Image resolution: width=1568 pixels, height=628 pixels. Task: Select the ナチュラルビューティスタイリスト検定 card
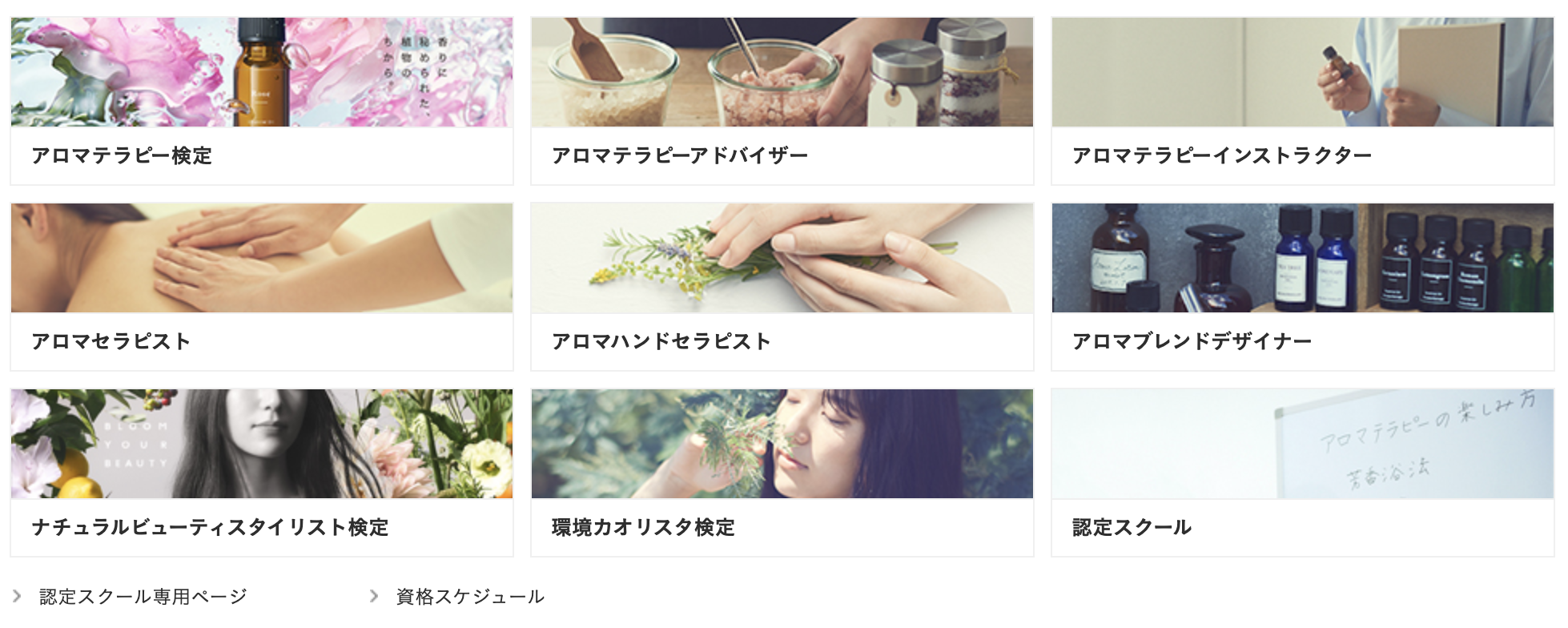click(x=261, y=473)
